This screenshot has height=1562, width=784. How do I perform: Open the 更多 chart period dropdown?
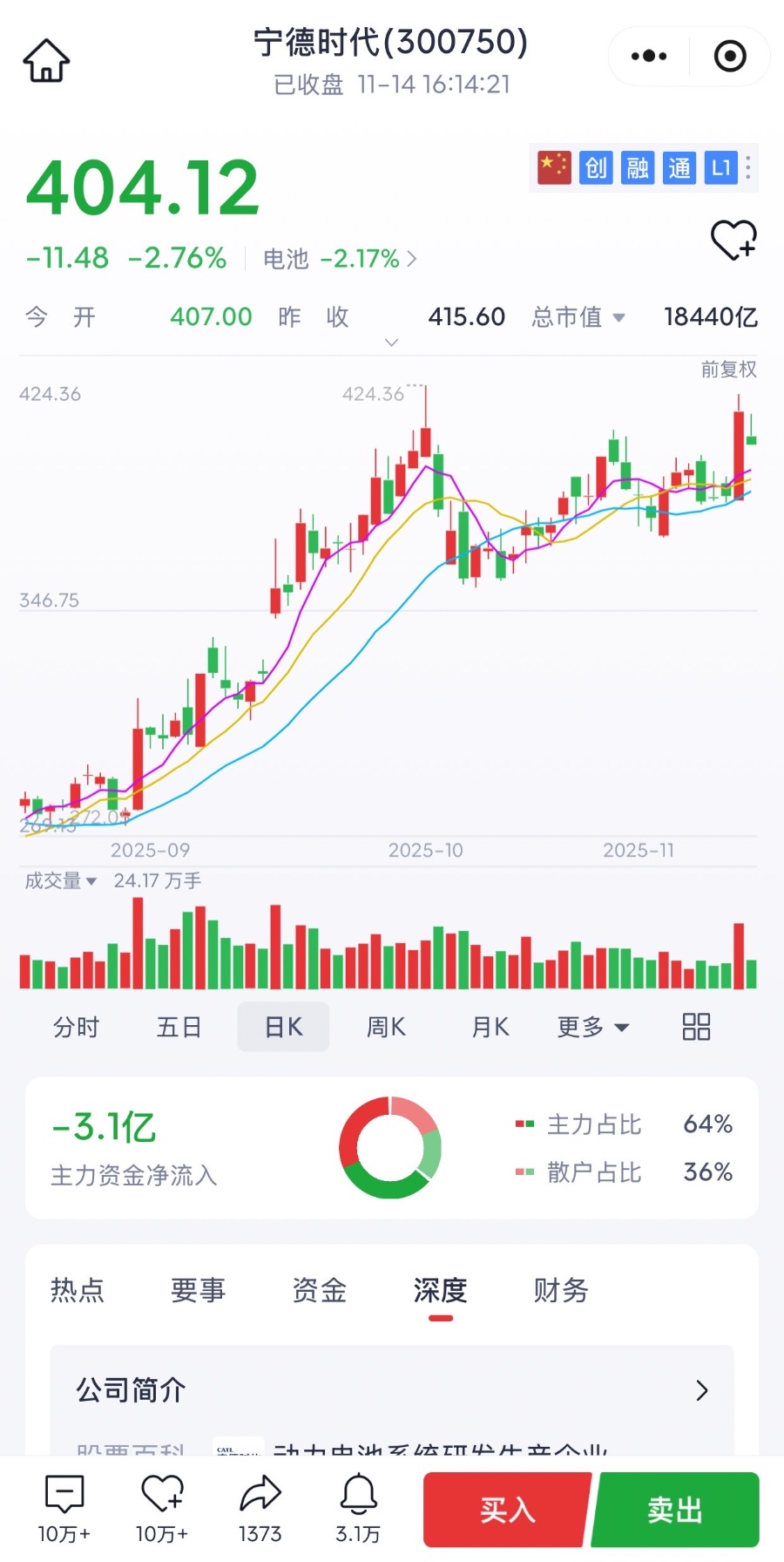point(592,1027)
